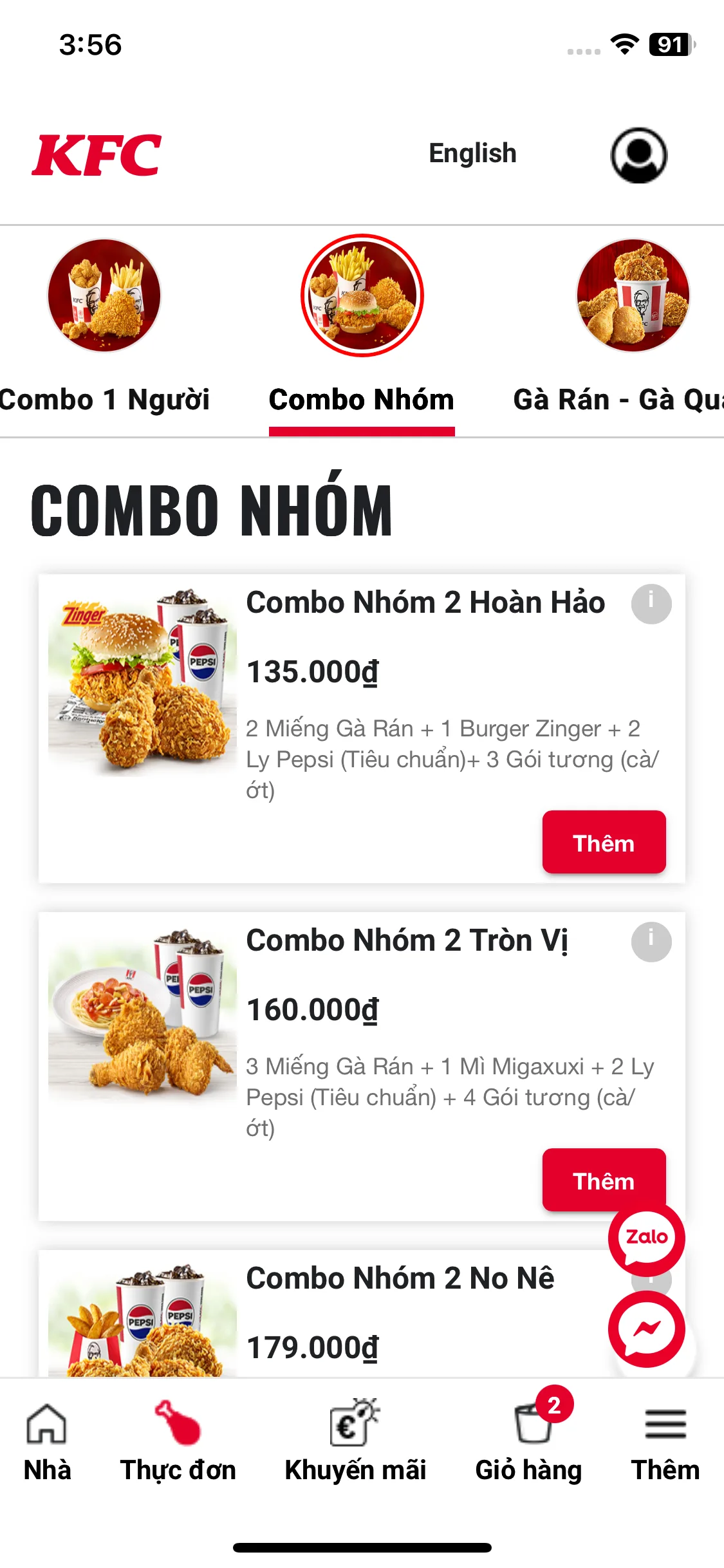Add Combo Nhóm 2 Tròn Vị to cart
The width and height of the screenshot is (724, 1568).
[604, 1180]
